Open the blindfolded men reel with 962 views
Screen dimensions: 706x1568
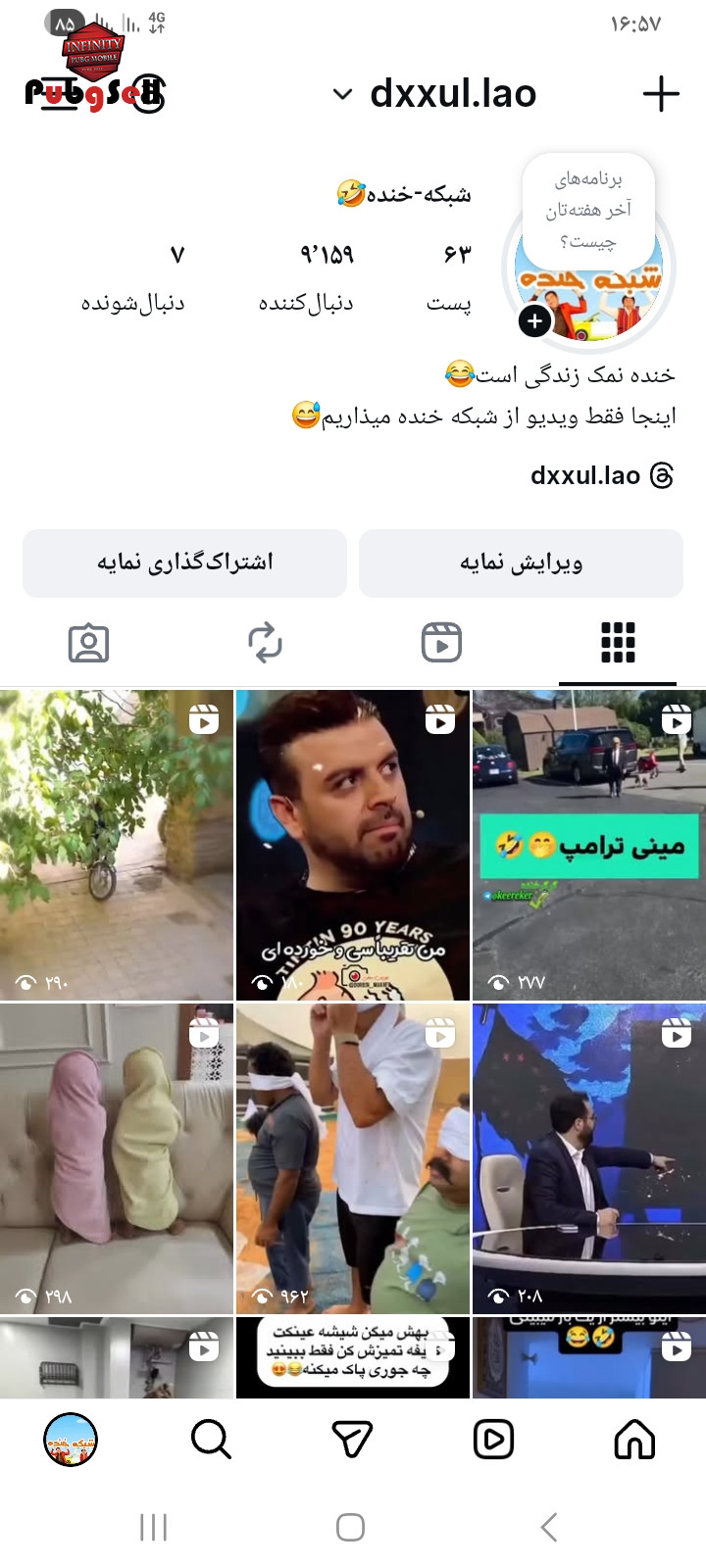(x=353, y=1158)
